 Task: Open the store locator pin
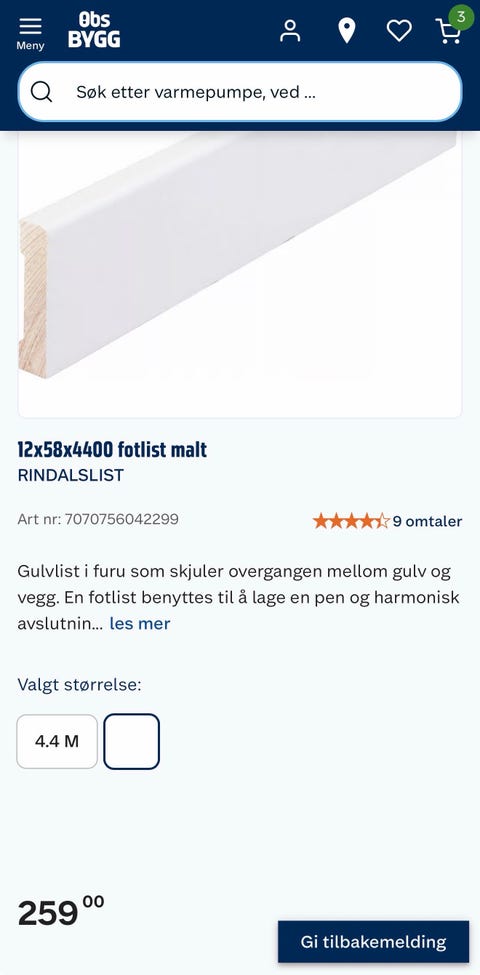tap(346, 30)
